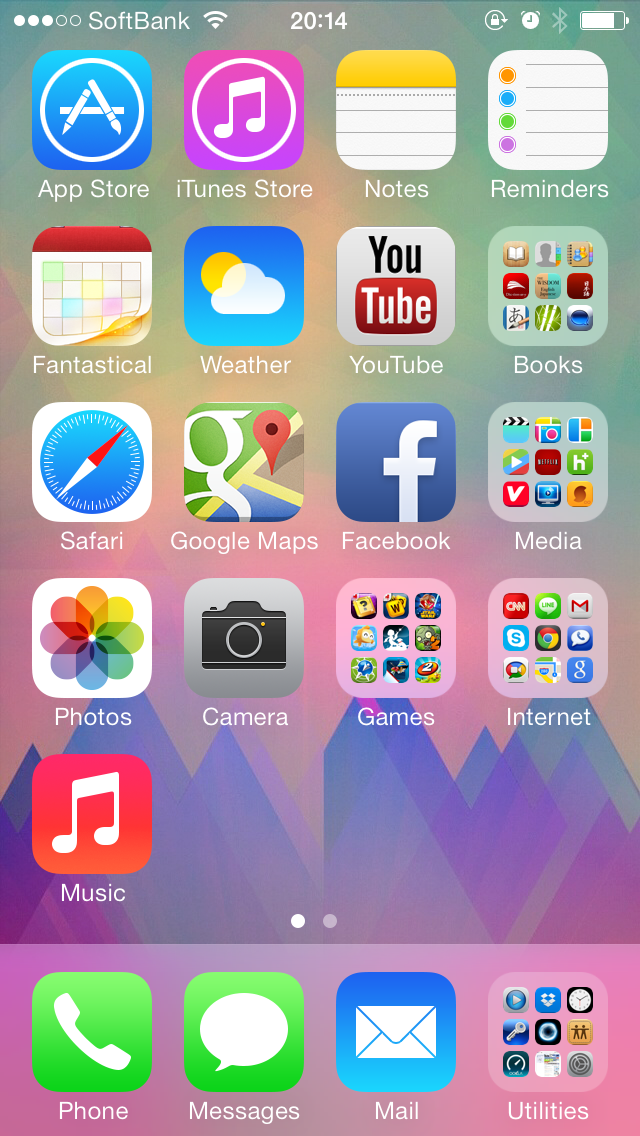Screen dimensions: 640x1136
Task: Open the Games folder
Action: point(396,638)
